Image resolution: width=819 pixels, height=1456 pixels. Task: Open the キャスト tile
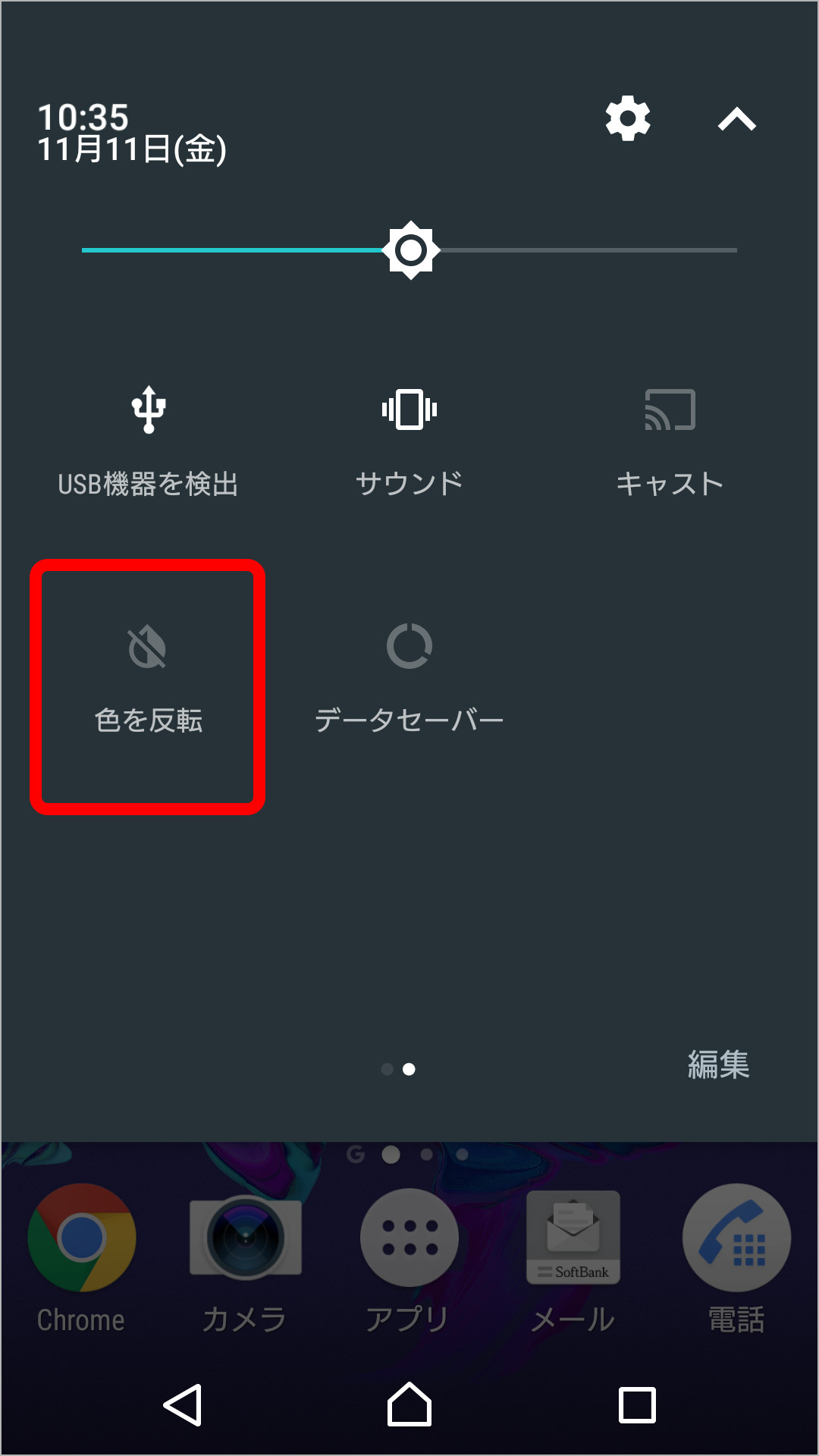point(670,440)
